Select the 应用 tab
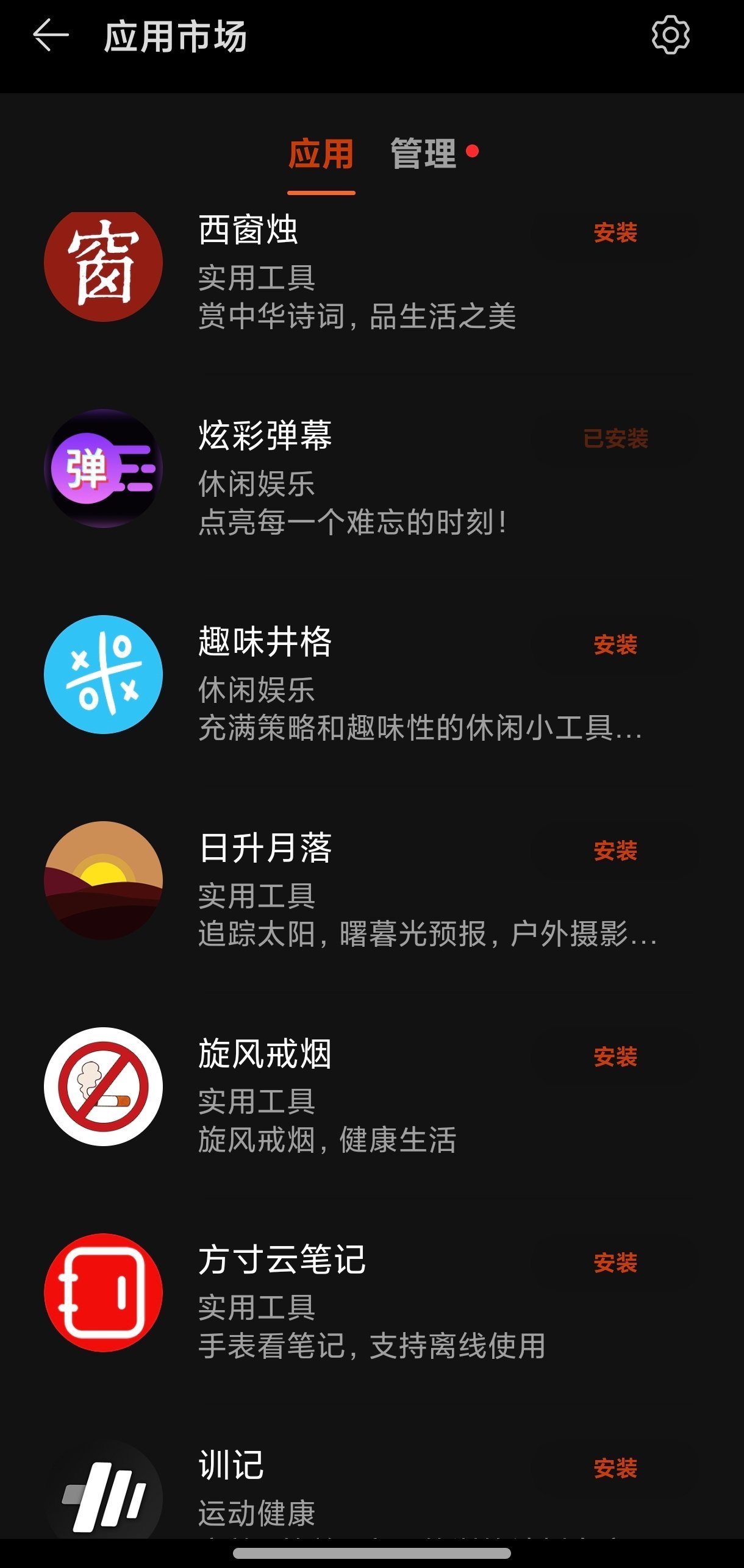 pos(321,154)
